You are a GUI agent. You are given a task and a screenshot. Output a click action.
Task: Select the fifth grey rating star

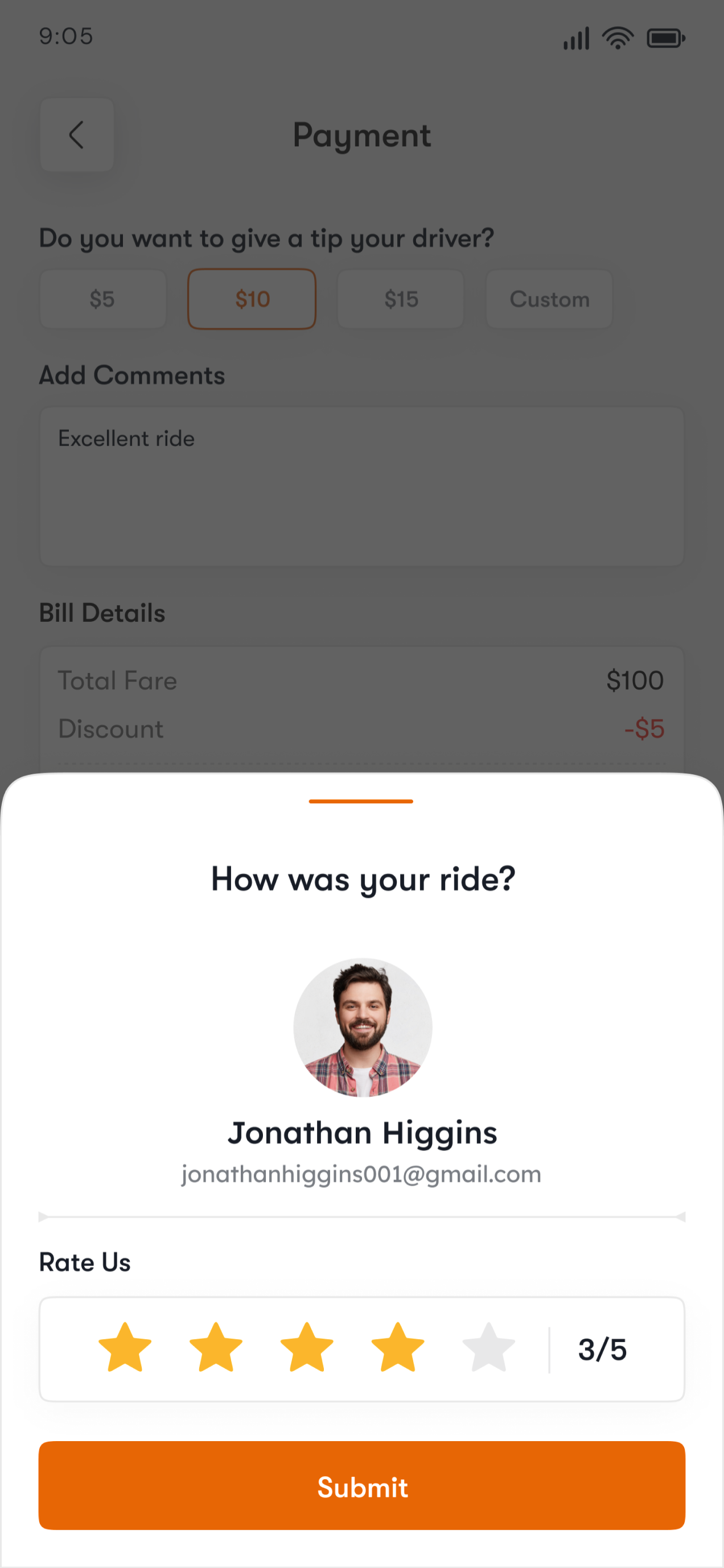point(488,1347)
